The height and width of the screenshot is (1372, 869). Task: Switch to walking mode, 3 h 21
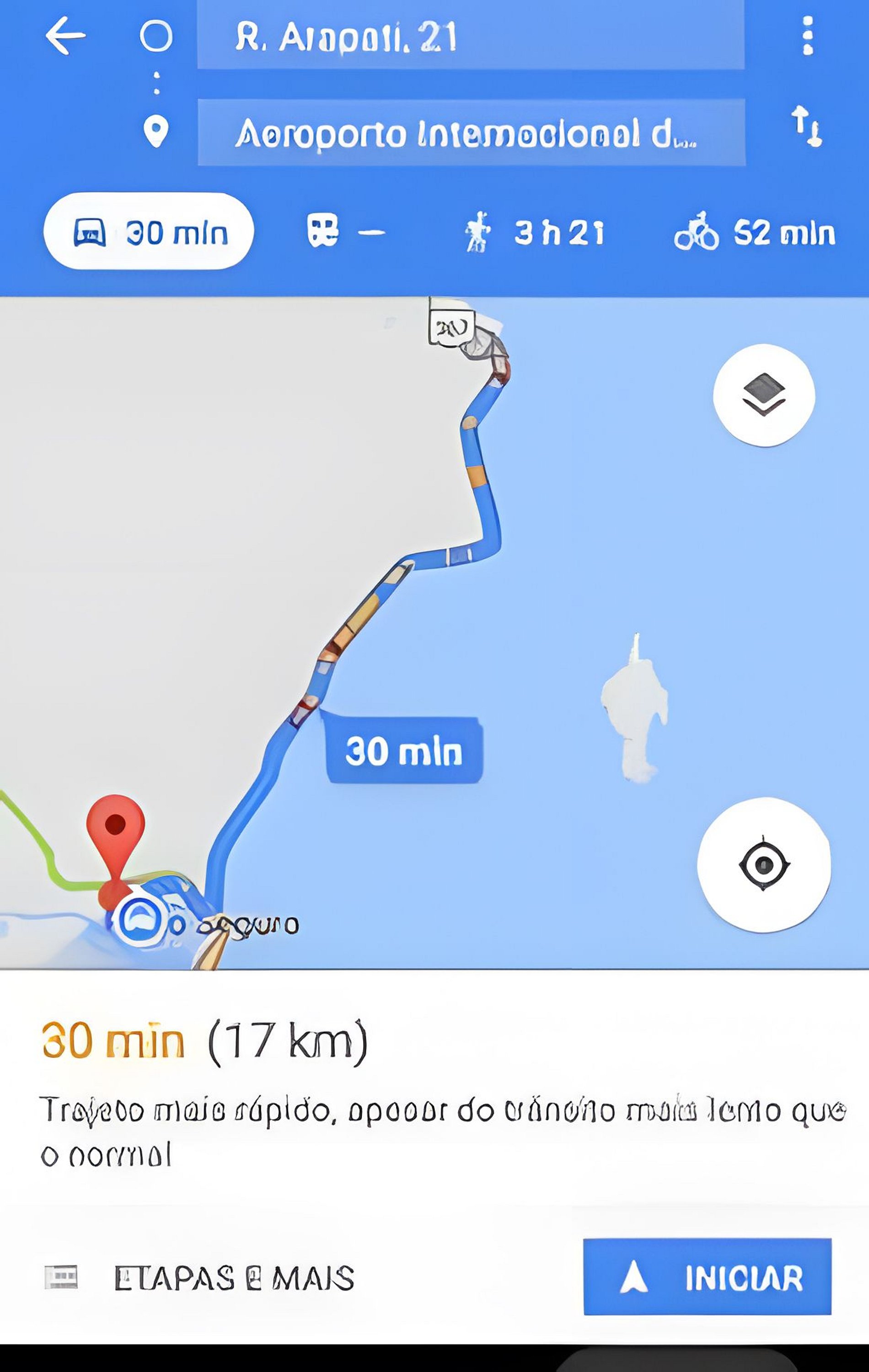coord(534,232)
